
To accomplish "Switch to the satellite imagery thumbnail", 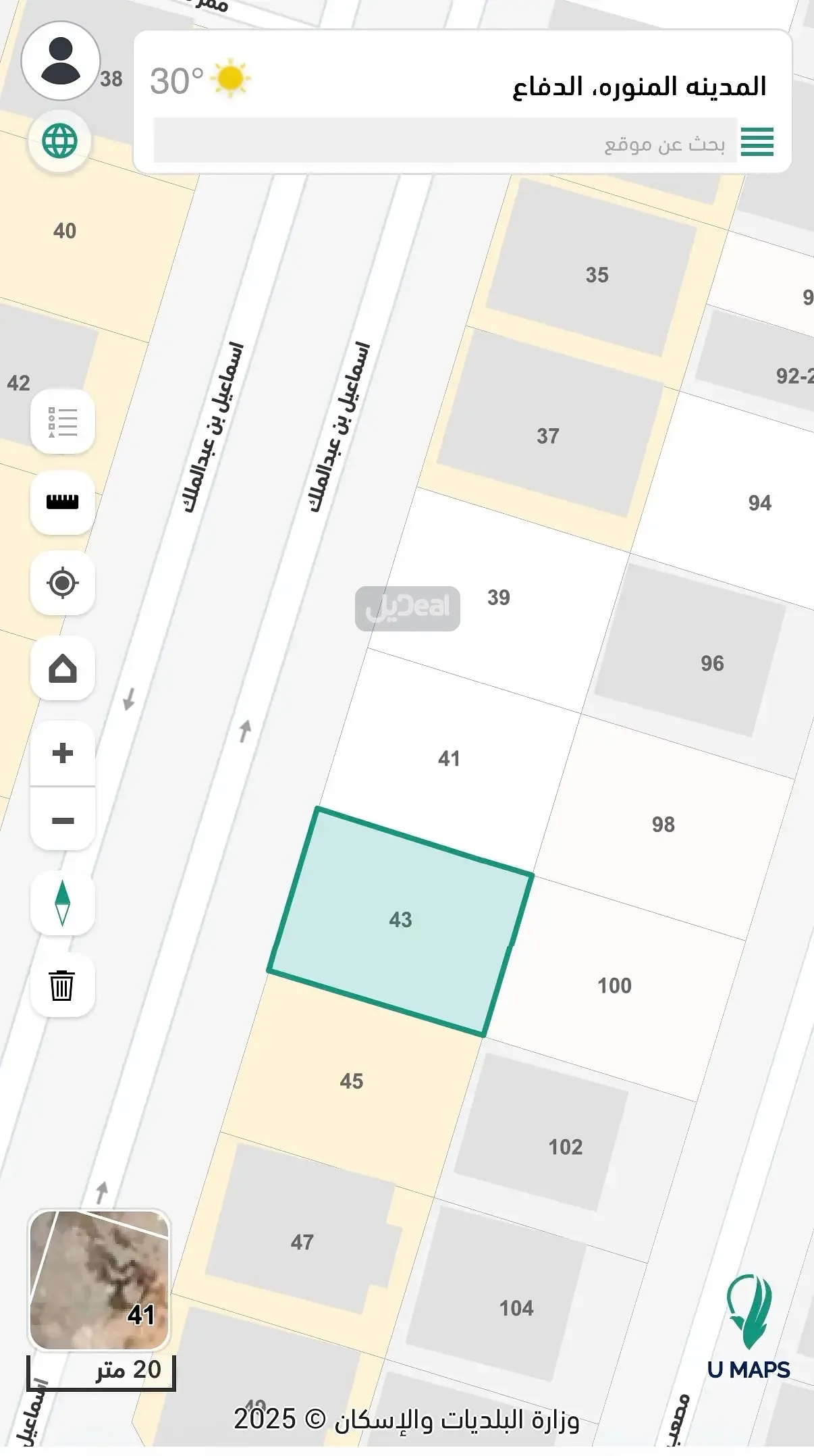I will coord(99,1280).
